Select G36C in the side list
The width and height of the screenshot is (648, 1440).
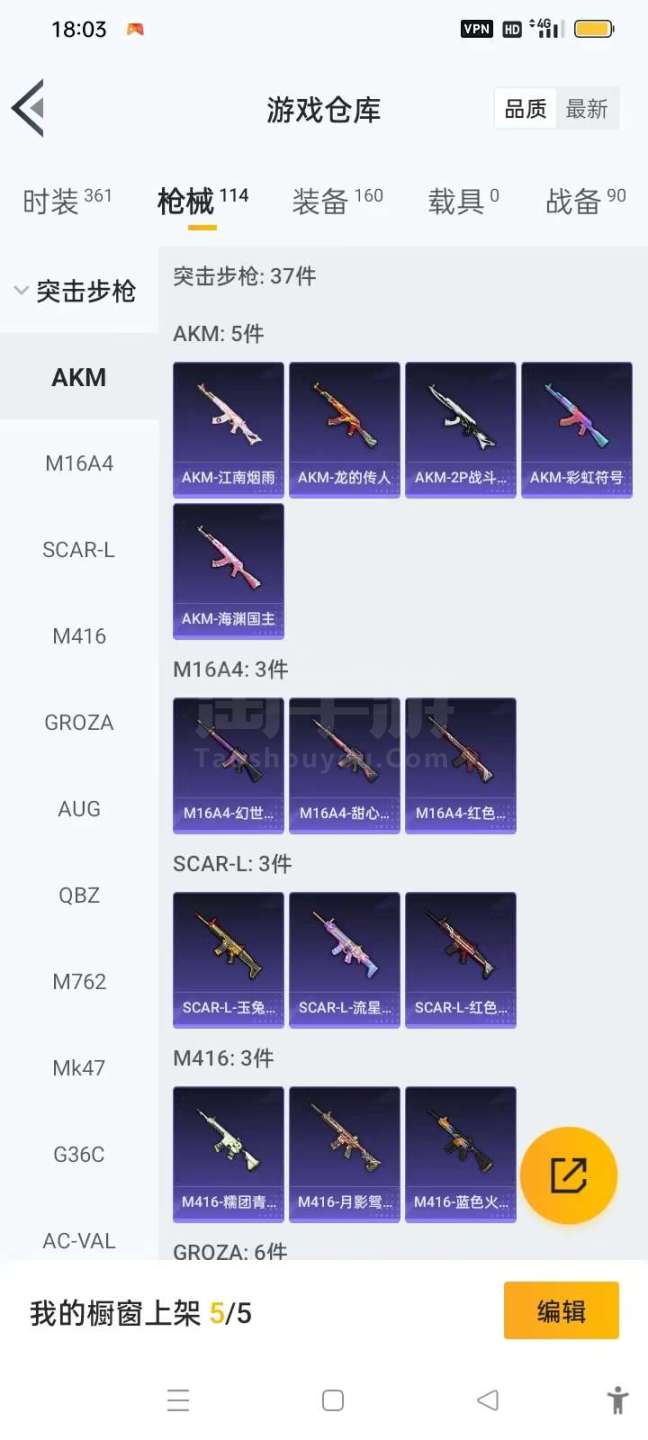click(79, 1155)
